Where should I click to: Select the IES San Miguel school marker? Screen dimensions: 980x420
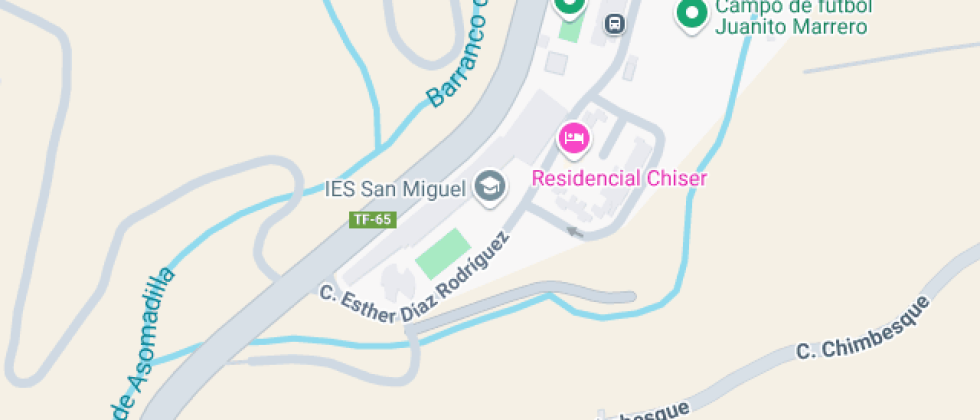pos(489,186)
